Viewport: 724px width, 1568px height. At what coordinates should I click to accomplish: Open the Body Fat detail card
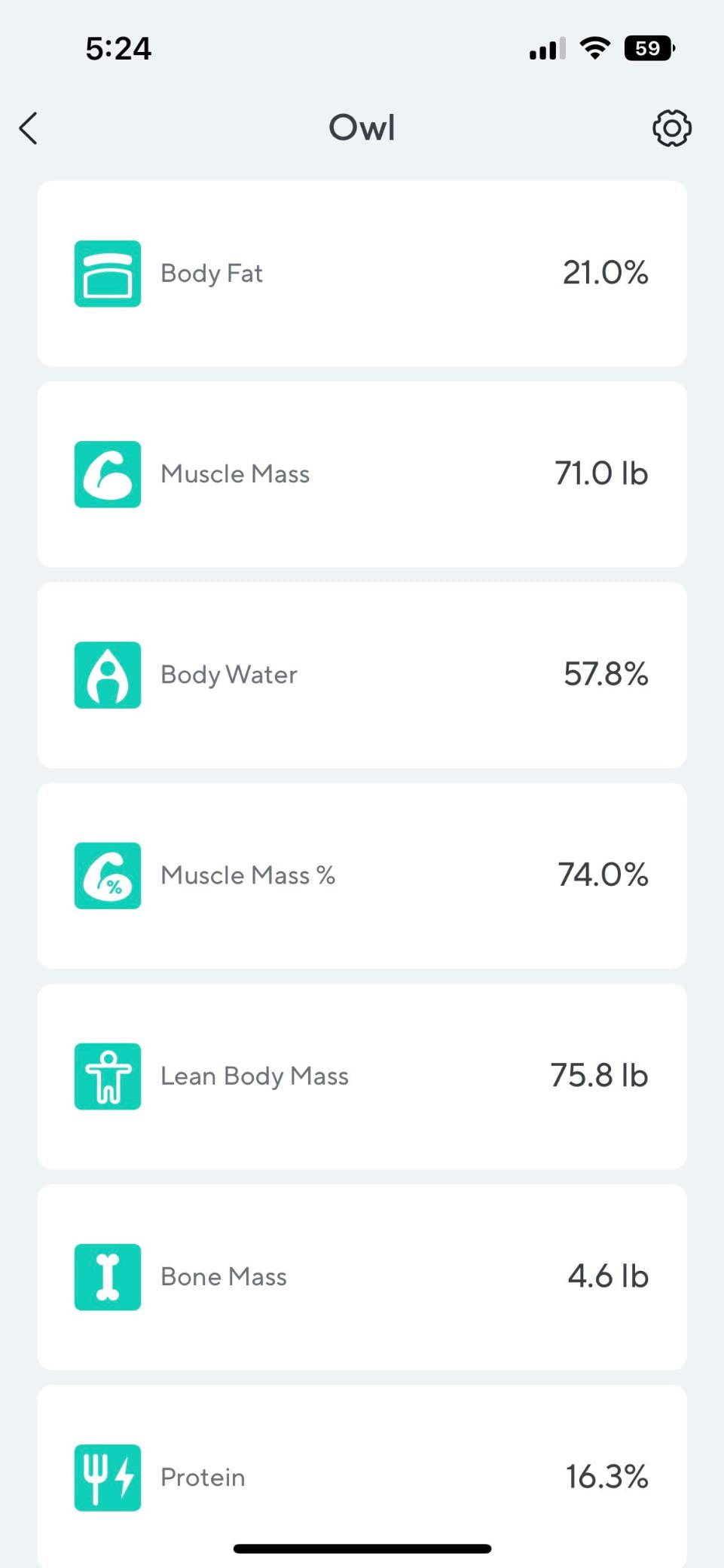[x=362, y=273]
